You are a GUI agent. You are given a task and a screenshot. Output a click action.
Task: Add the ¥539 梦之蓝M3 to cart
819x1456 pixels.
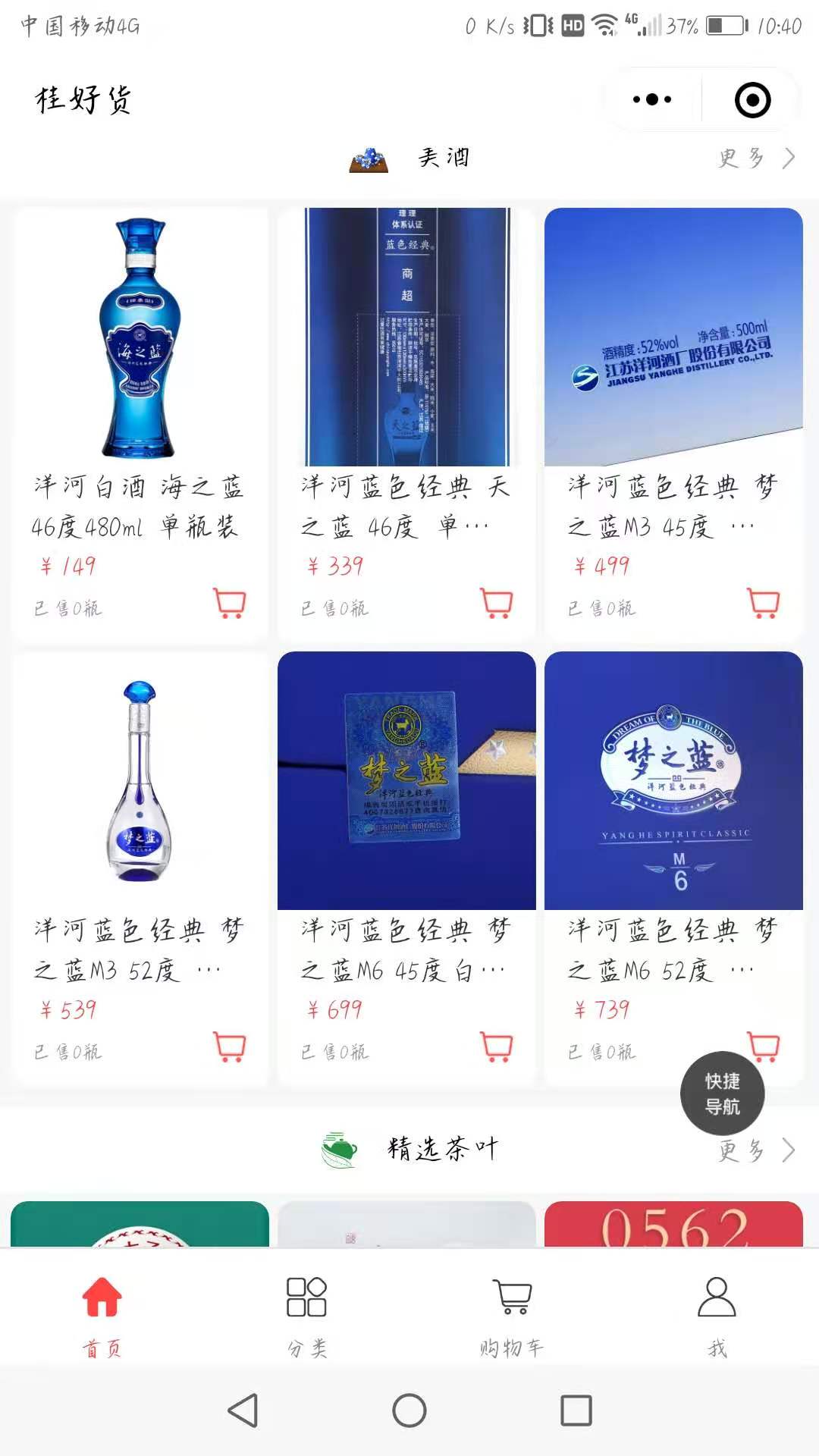coord(230,1047)
